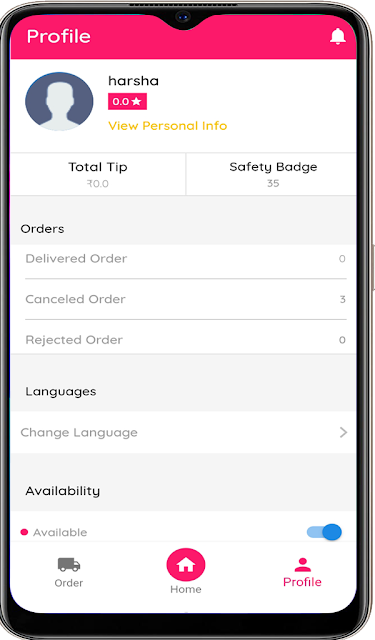Select the Profile tab

pos(302,572)
